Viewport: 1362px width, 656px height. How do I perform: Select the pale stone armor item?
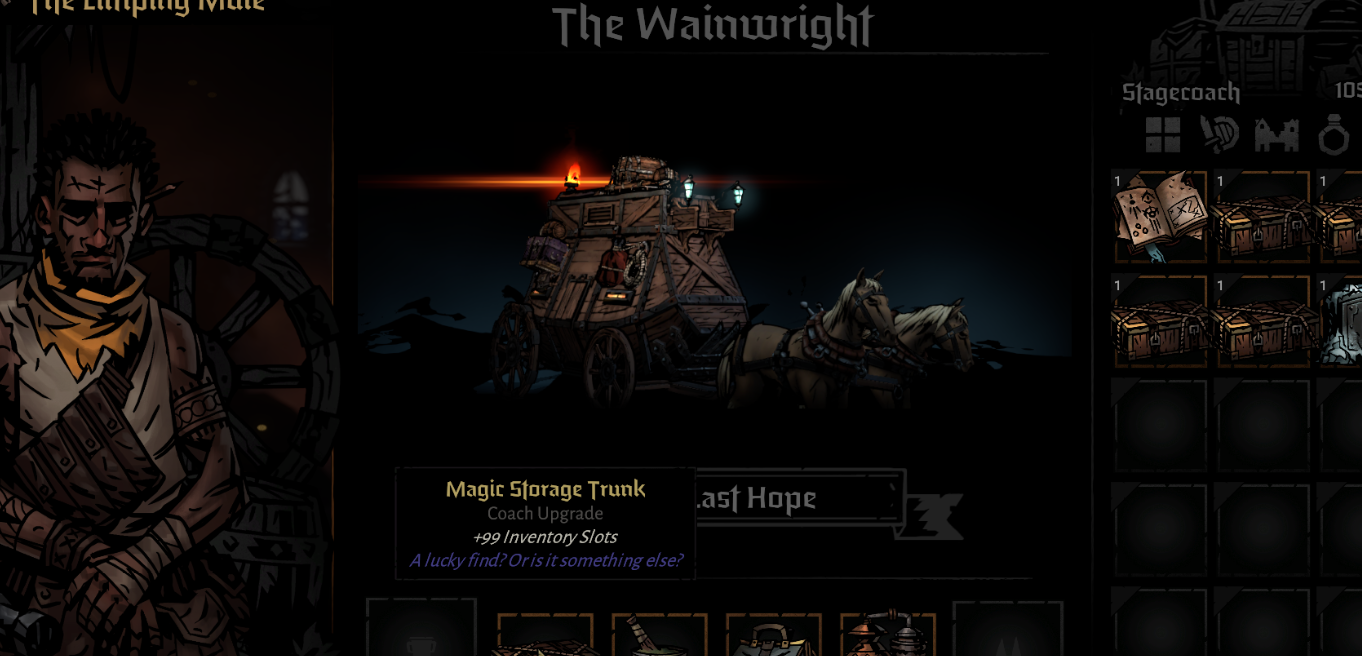1342,320
